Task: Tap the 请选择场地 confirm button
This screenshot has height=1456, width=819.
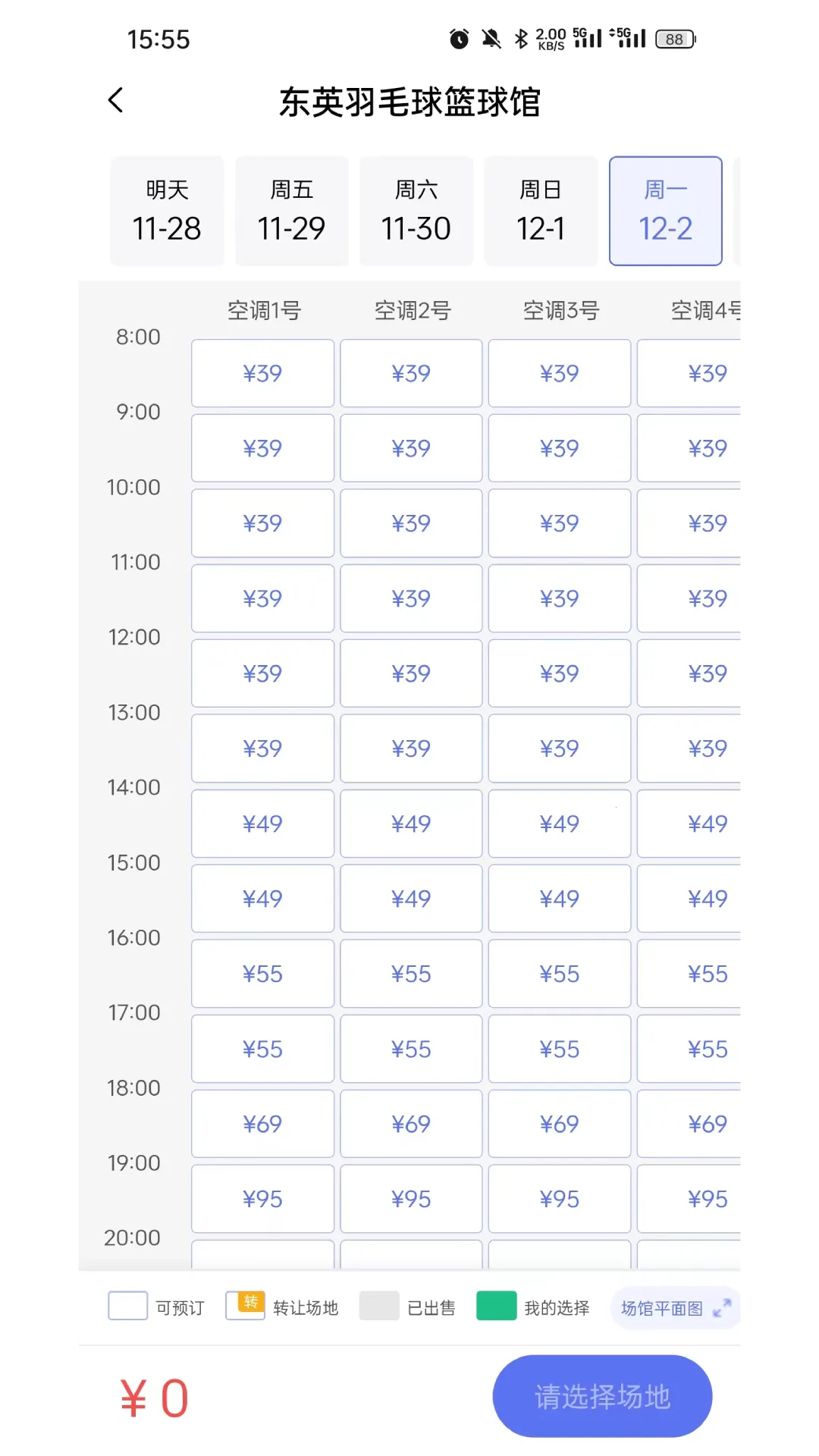Action: coord(602,1396)
